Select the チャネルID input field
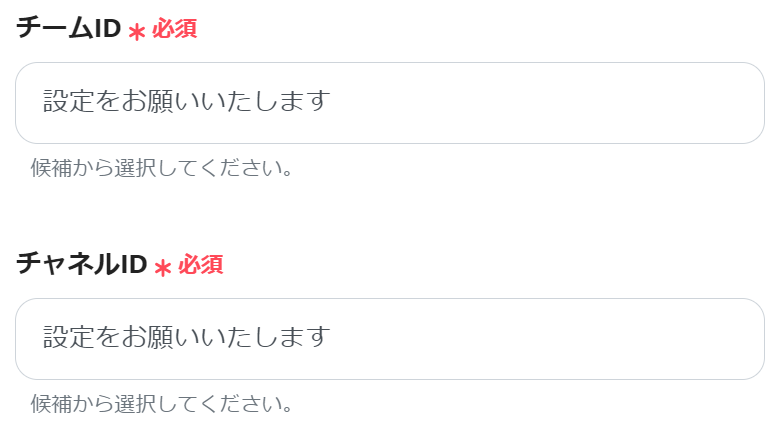This screenshot has width=780, height=432. pyautogui.click(x=390, y=338)
